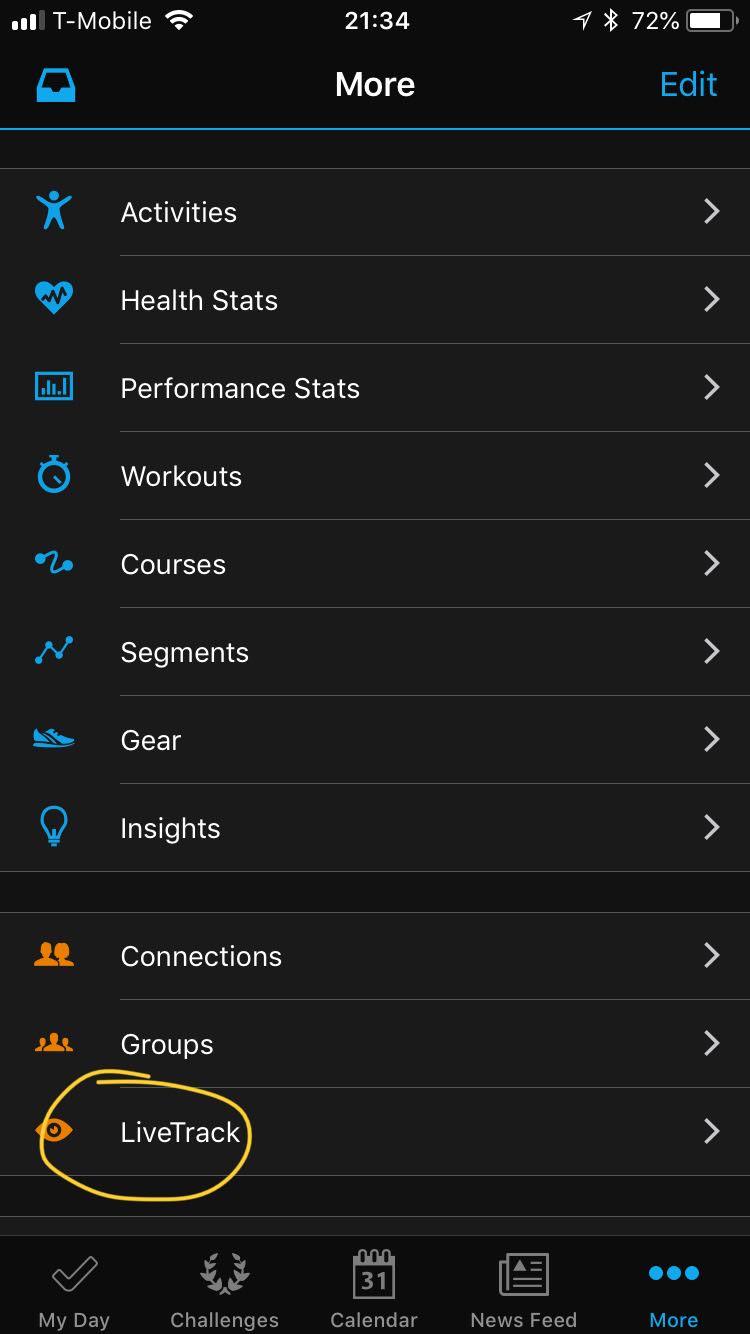This screenshot has height=1334, width=750.
Task: Open the notifications inbox icon
Action: click(56, 84)
